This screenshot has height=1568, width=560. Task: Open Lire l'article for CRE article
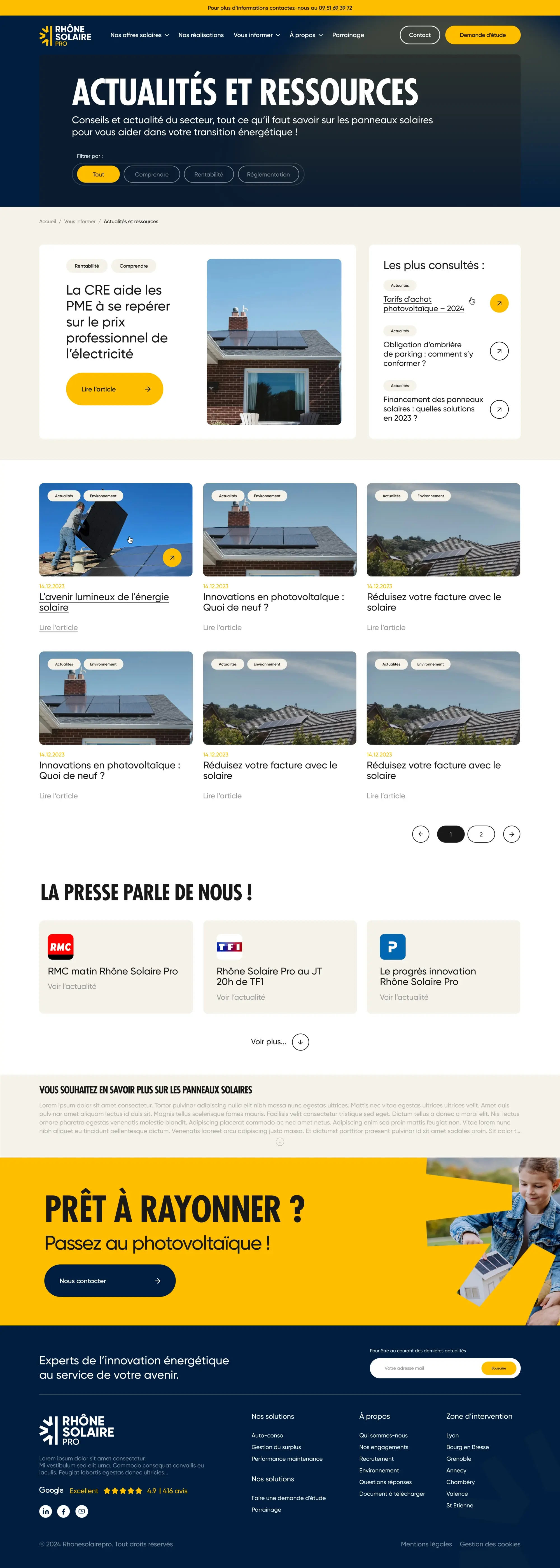(115, 389)
